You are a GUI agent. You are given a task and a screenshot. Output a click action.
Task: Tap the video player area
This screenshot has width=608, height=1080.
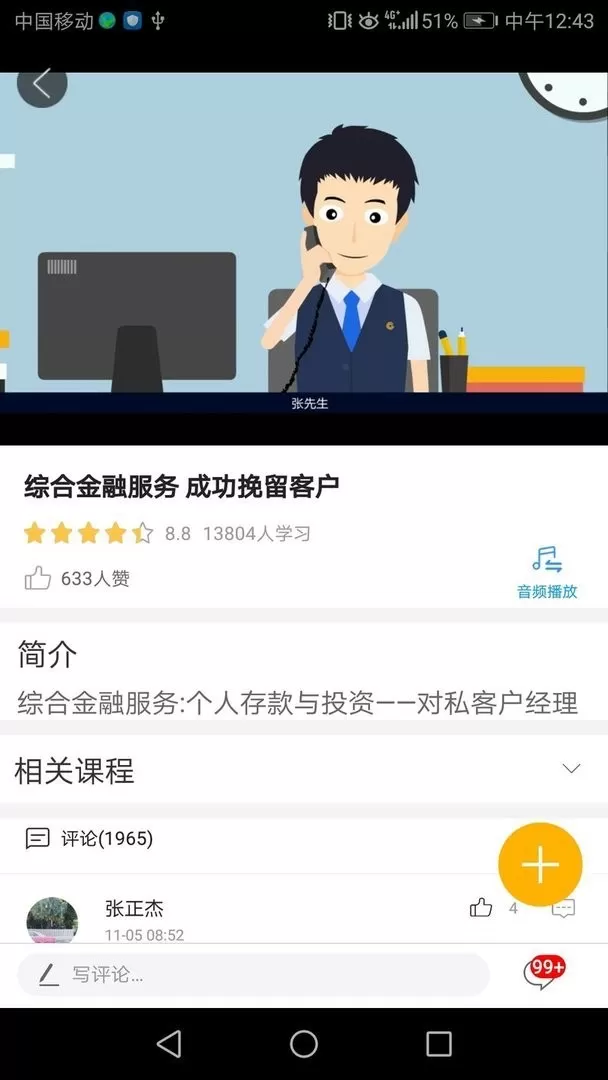coord(304,250)
